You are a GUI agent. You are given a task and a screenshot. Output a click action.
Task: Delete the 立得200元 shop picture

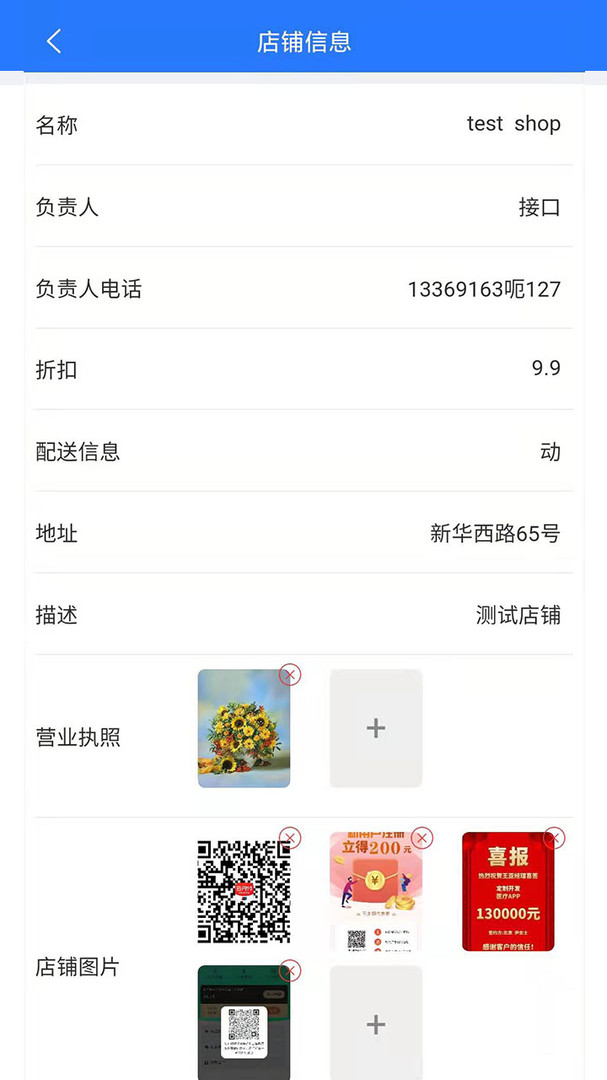pos(422,838)
